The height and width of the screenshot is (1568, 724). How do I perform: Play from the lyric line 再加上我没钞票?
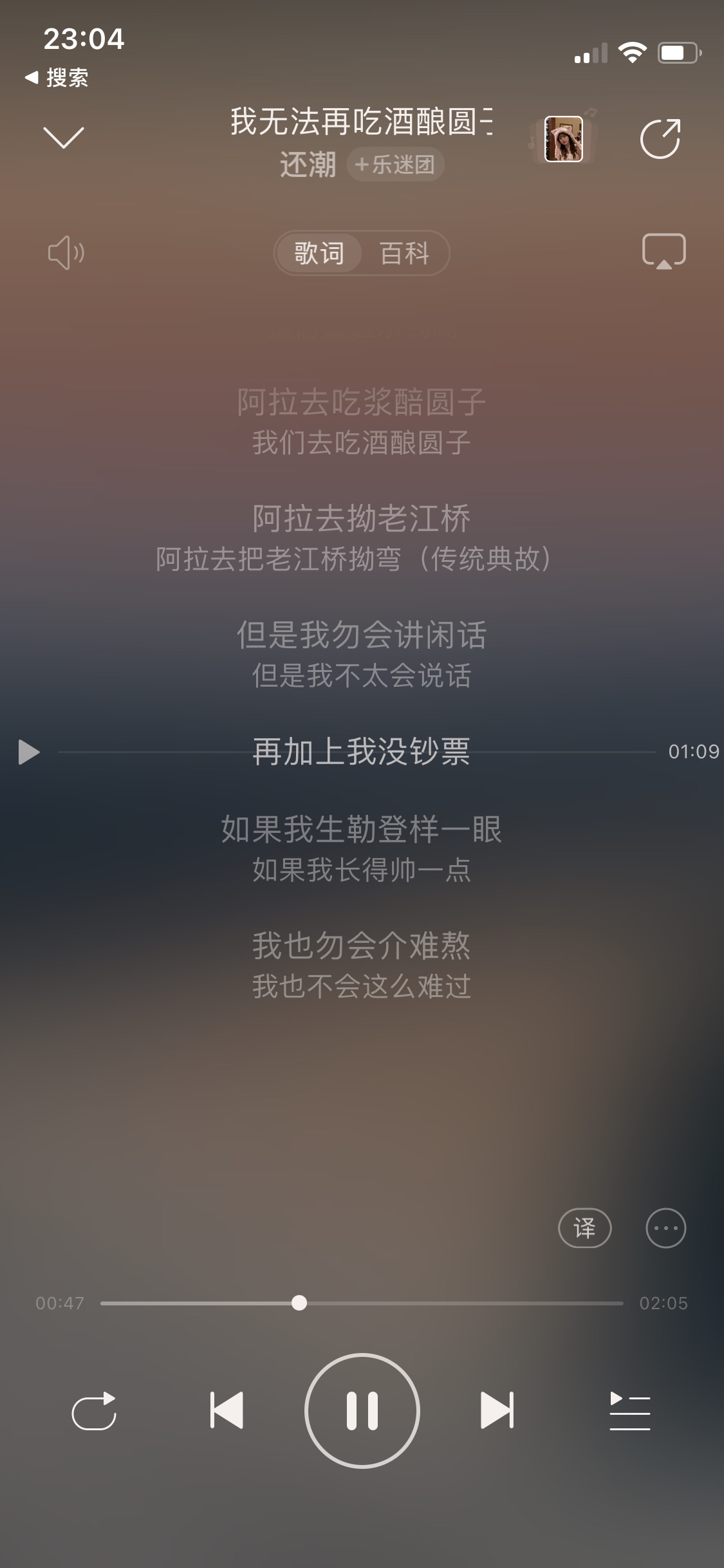coord(29,752)
